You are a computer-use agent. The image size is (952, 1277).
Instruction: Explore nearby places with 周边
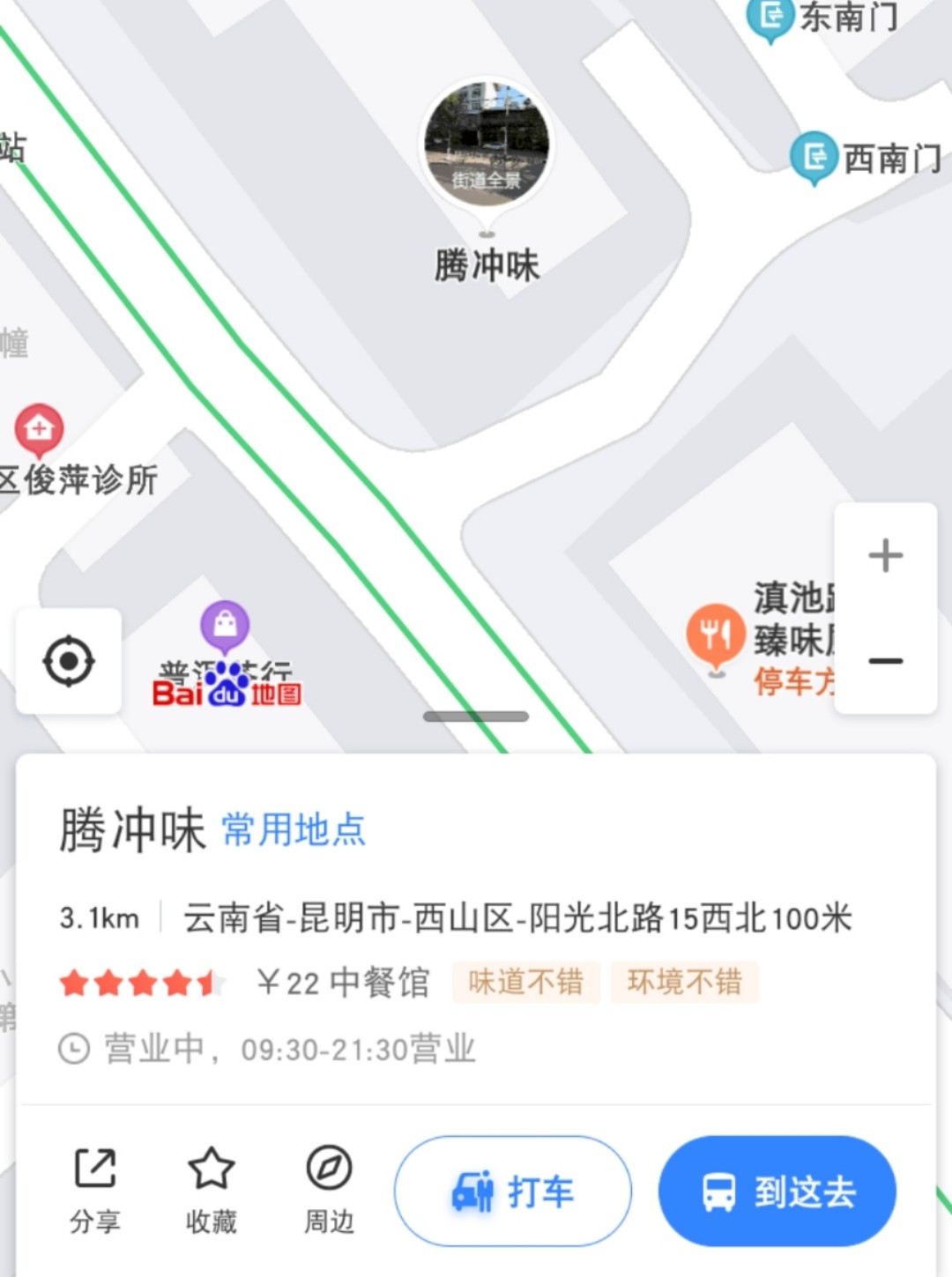click(x=329, y=1190)
